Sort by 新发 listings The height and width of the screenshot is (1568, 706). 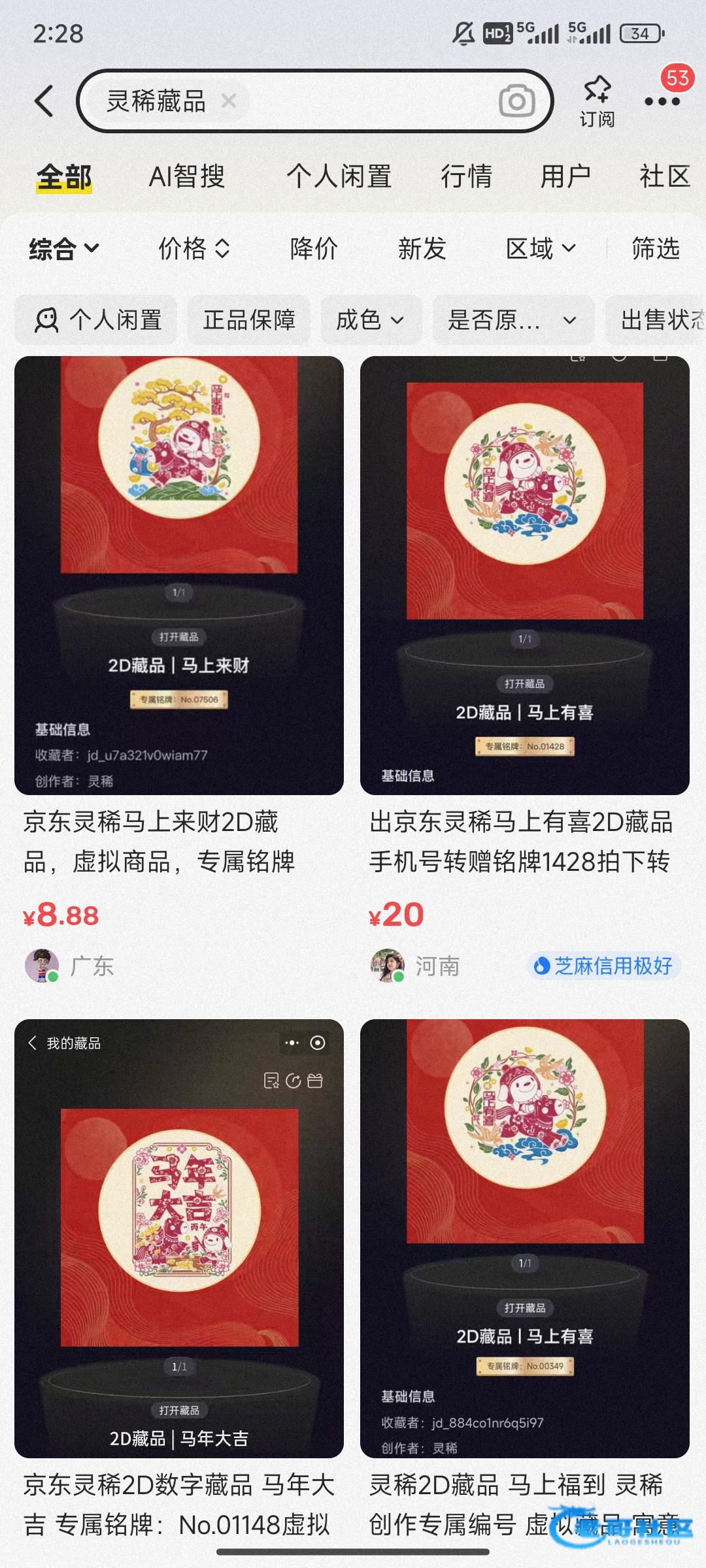[422, 249]
